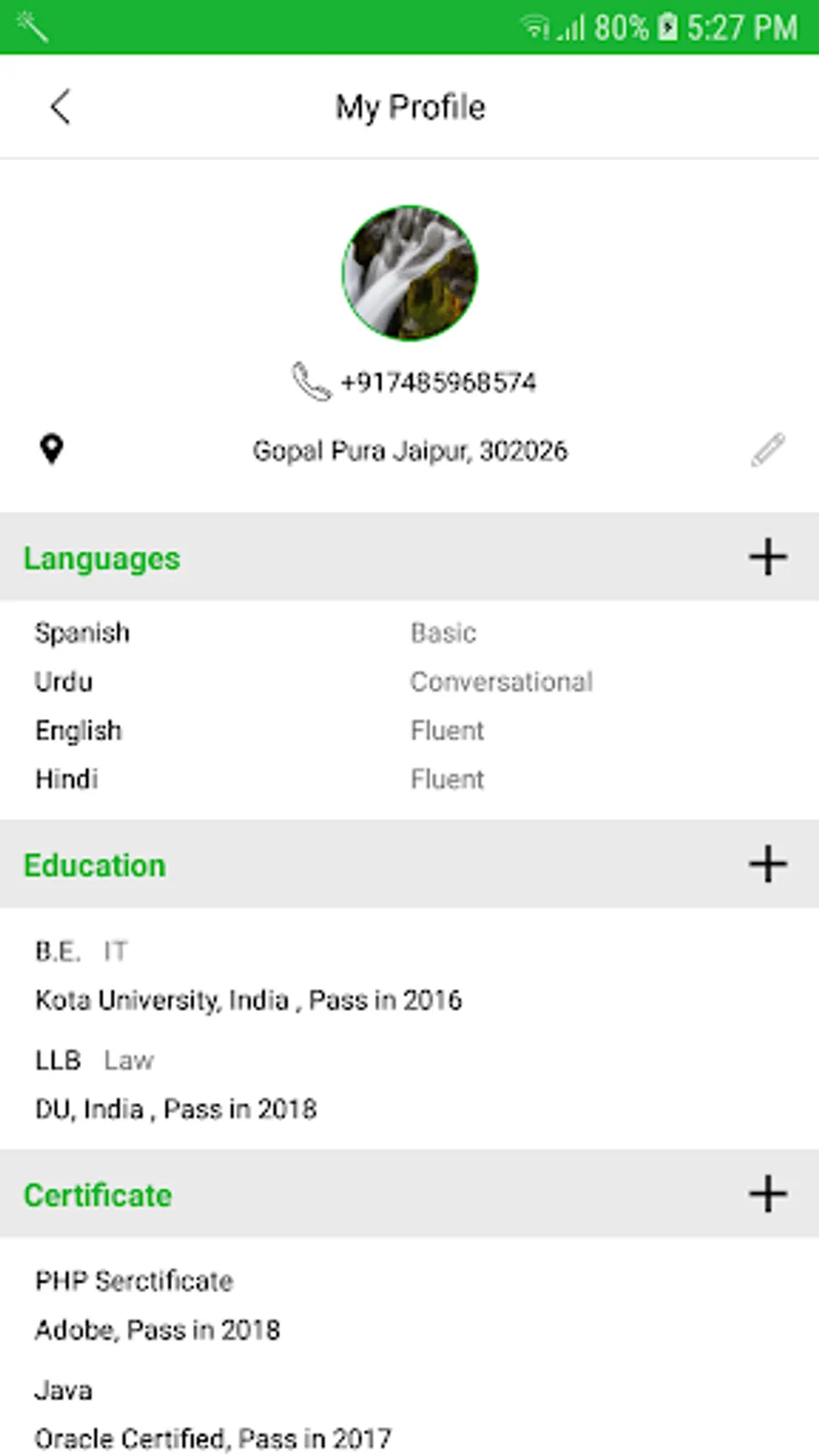Add a new education entry

coord(767,864)
